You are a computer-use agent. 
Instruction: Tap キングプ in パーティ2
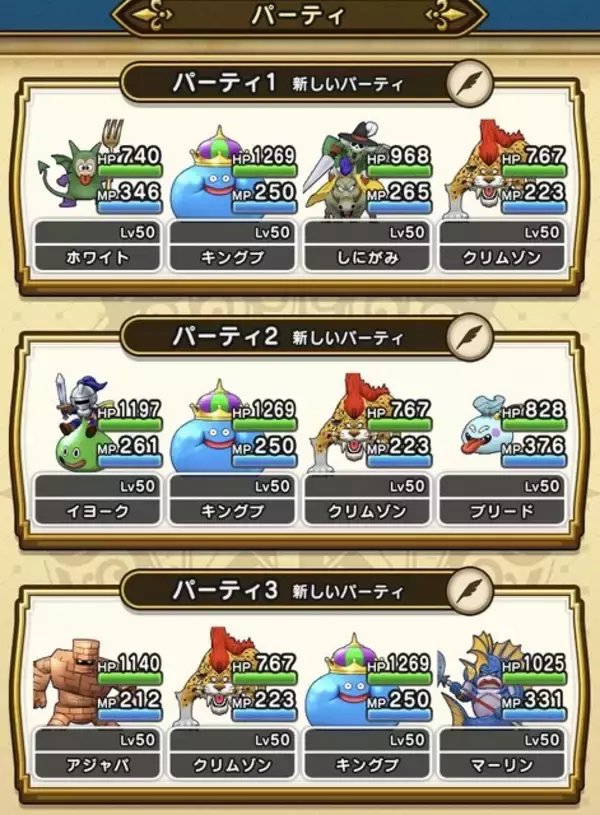coord(232,455)
